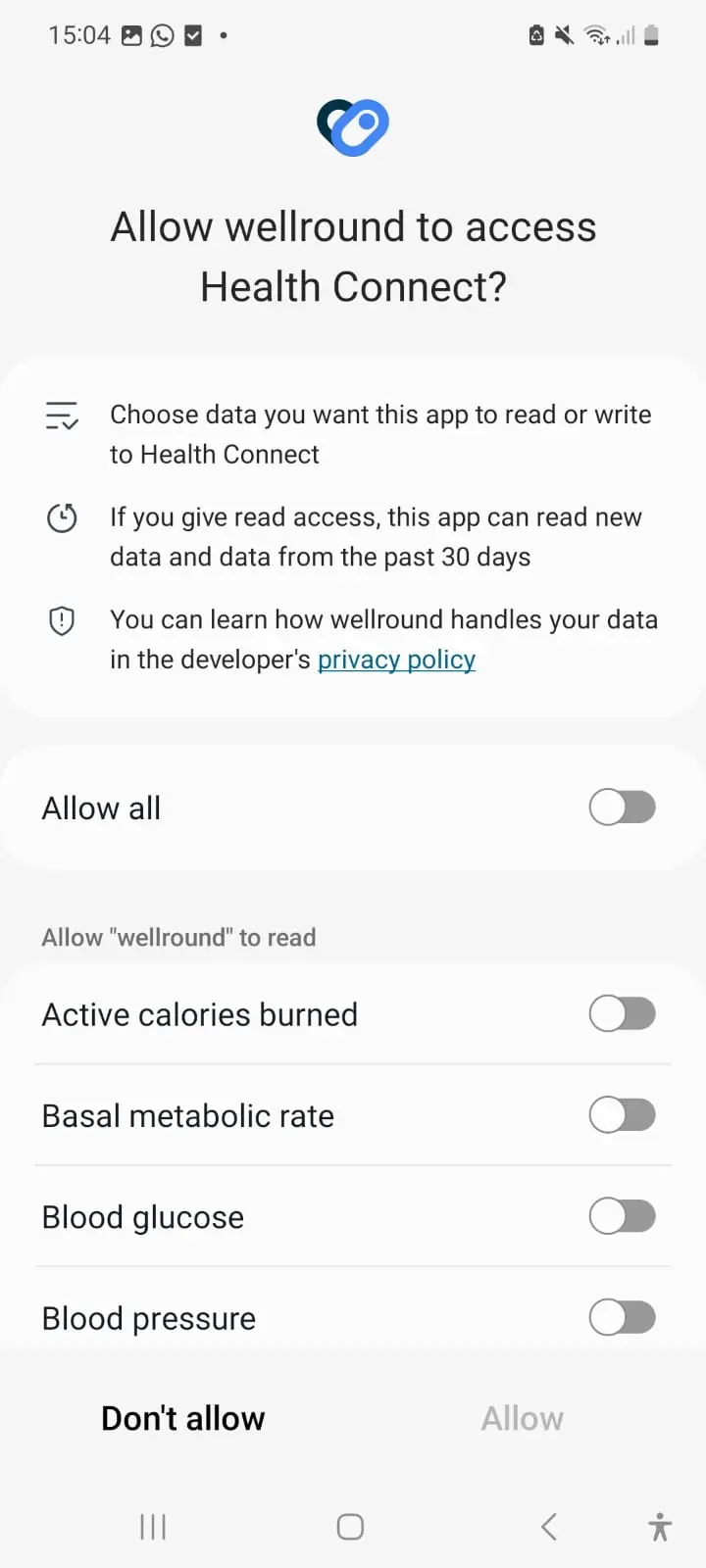Click the Health Connect logo
706x1568 pixels.
tap(352, 126)
